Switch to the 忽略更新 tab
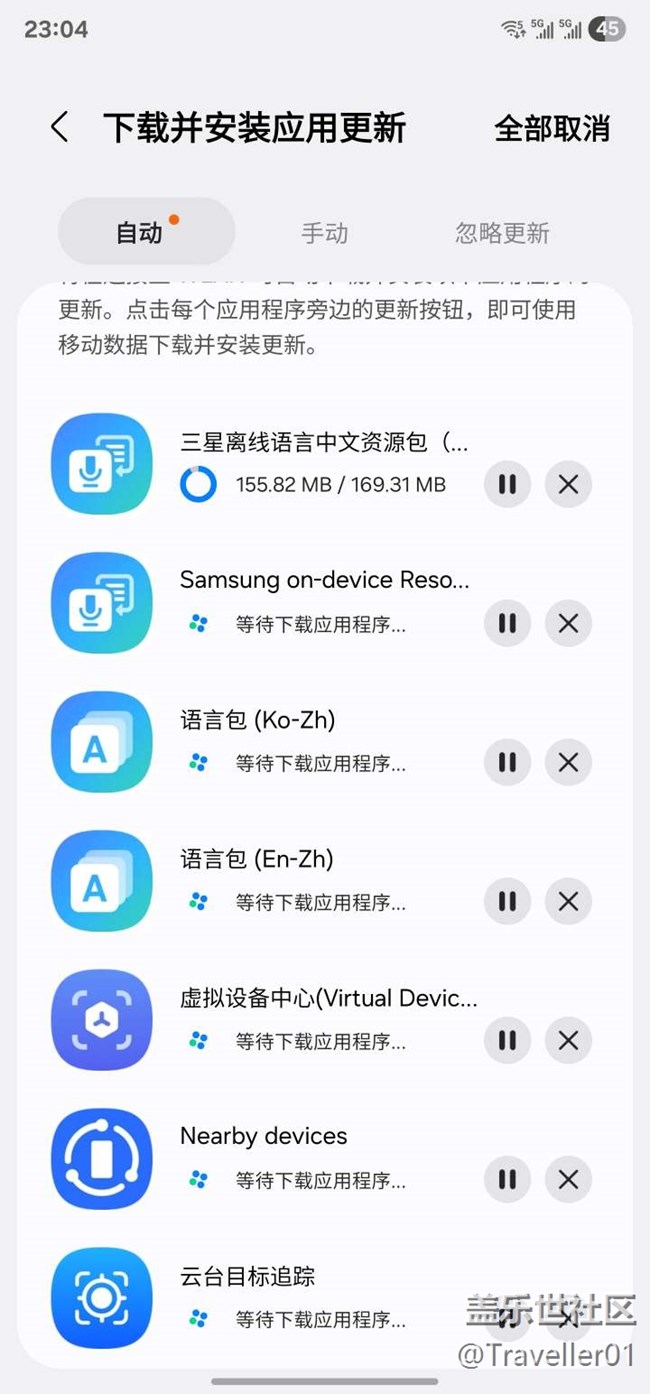 [x=503, y=233]
